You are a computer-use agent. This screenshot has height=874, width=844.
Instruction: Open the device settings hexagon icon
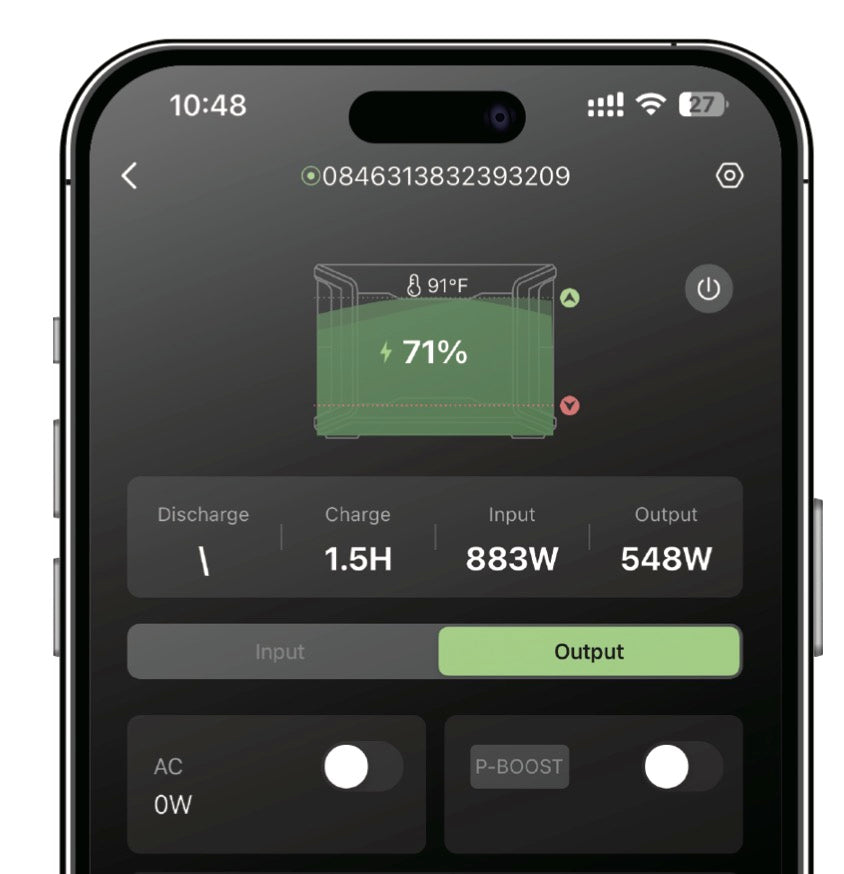pos(730,176)
